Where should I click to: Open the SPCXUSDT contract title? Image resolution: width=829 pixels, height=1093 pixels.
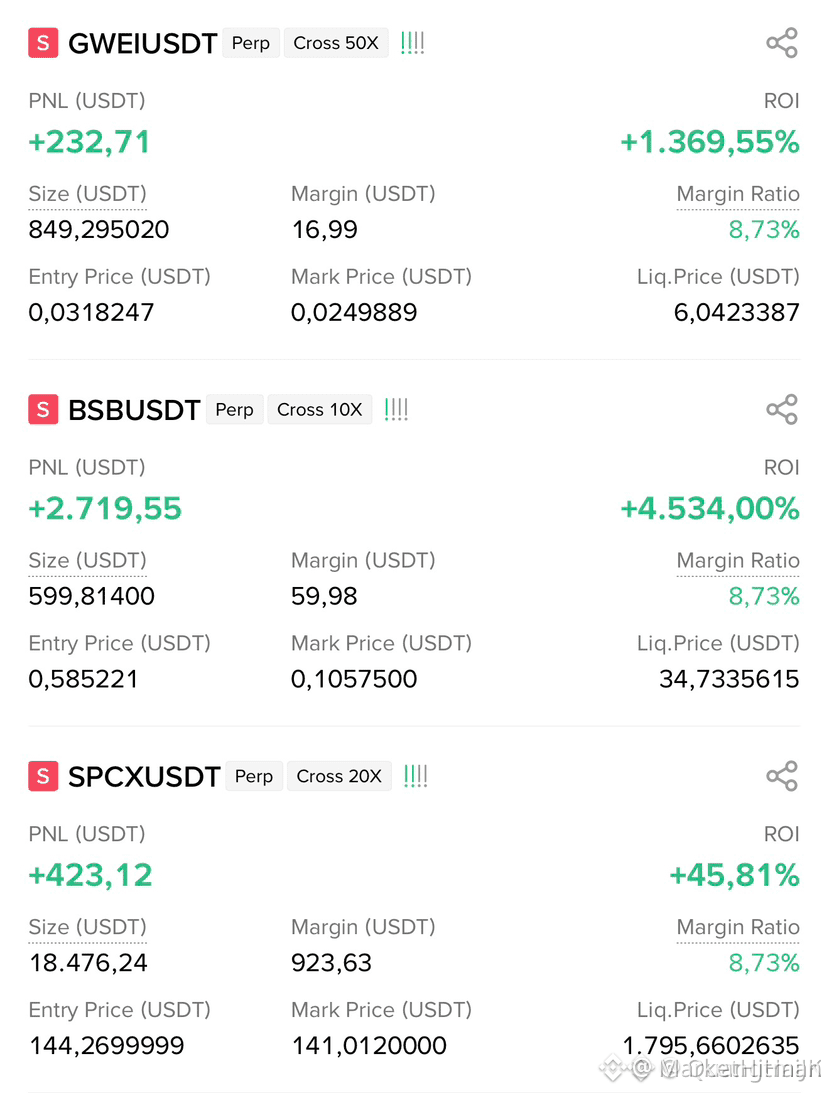(x=144, y=777)
